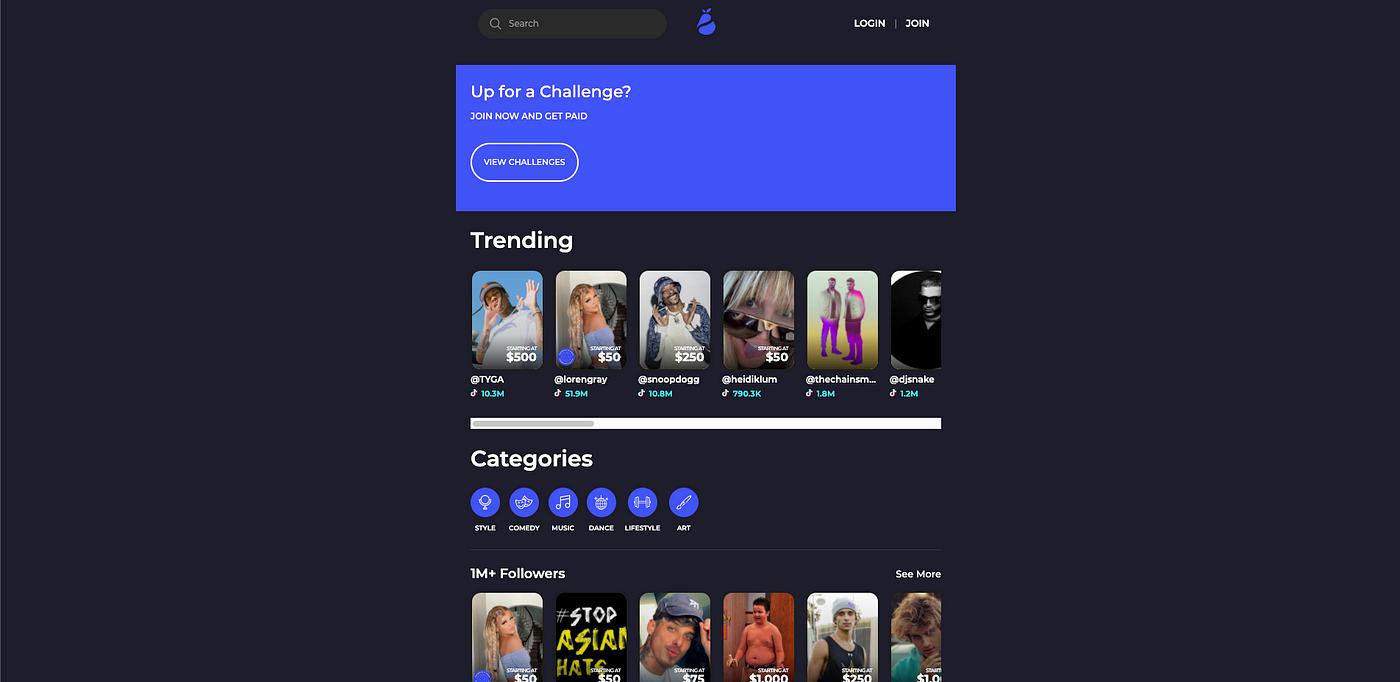Image resolution: width=1400 pixels, height=682 pixels.
Task: Select the Style category
Action: coord(485,502)
